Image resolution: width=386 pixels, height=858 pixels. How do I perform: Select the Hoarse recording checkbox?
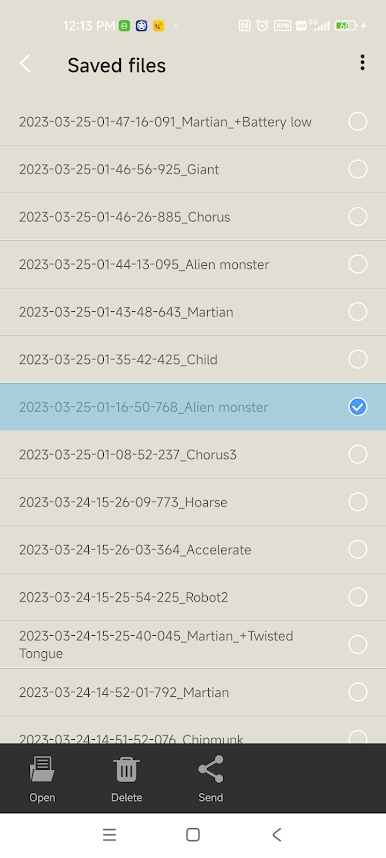(x=358, y=502)
